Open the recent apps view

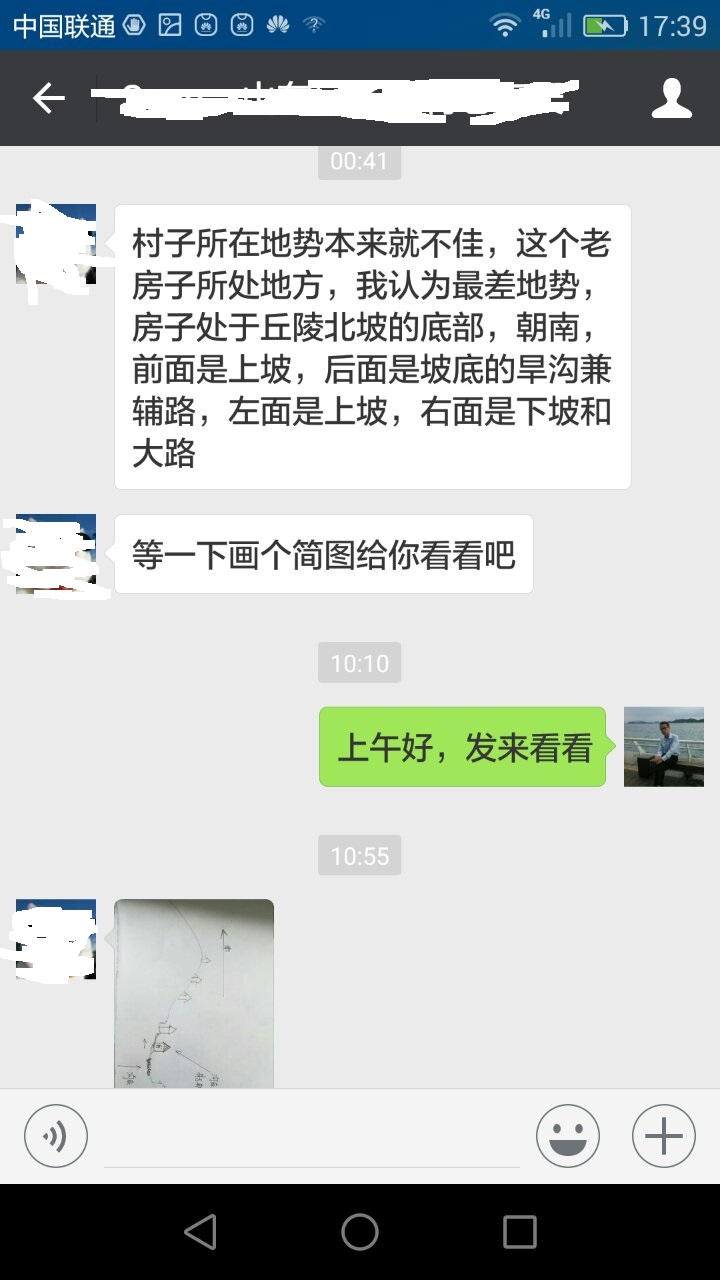(x=519, y=1232)
